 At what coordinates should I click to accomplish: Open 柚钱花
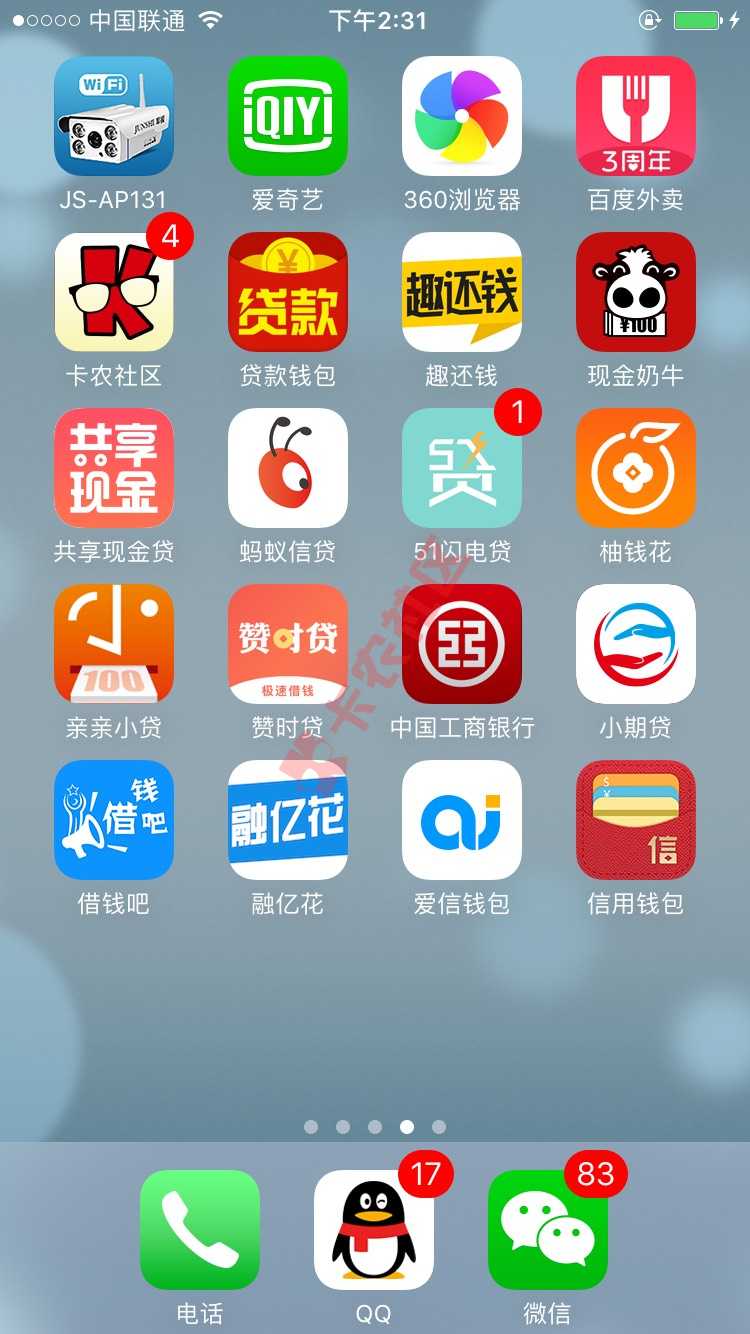635,468
